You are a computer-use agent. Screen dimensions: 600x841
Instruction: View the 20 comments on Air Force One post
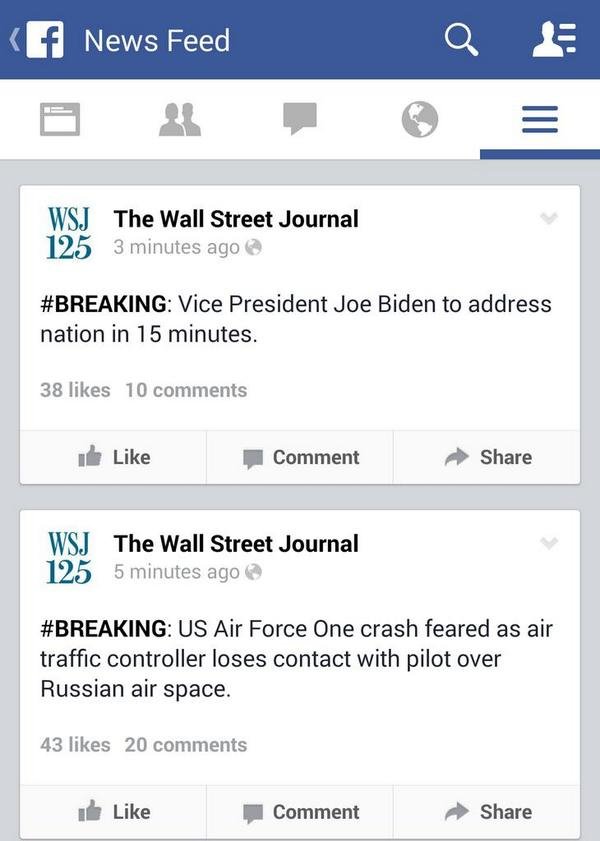point(186,744)
